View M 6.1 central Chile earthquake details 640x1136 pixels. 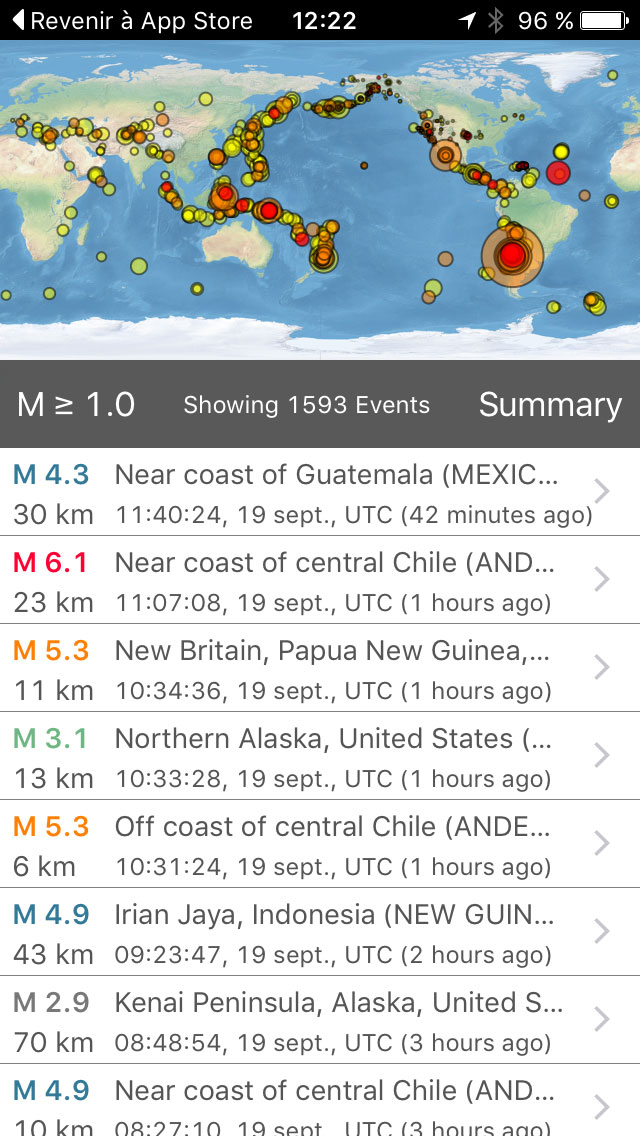pyautogui.click(x=320, y=580)
